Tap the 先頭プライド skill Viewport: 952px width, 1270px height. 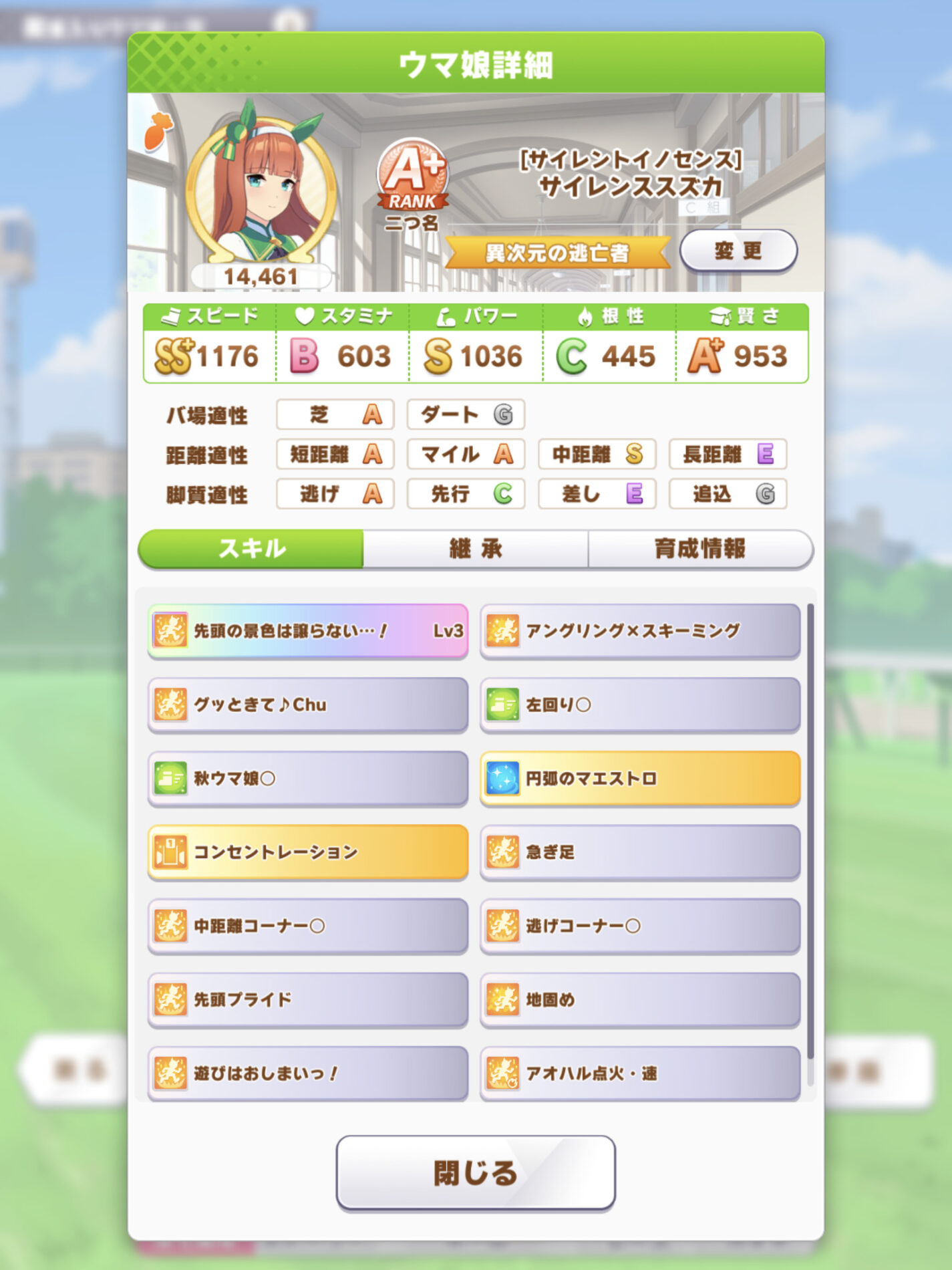[307, 999]
